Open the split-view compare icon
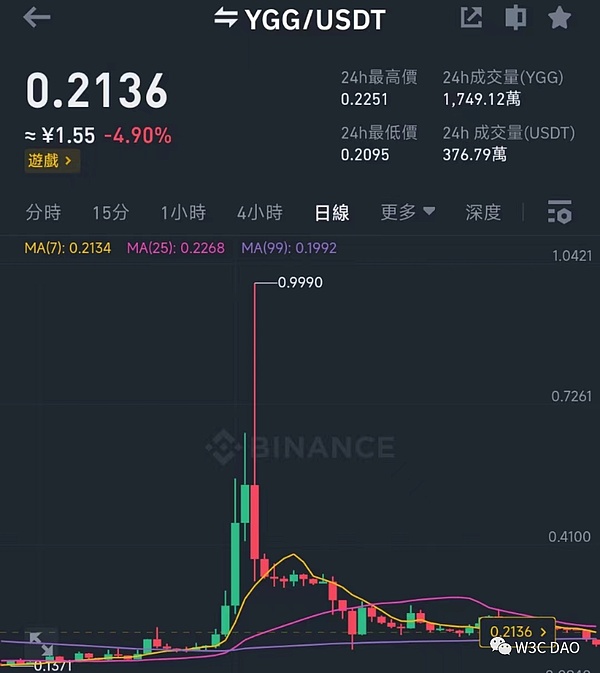600x673 pixels. (x=516, y=18)
